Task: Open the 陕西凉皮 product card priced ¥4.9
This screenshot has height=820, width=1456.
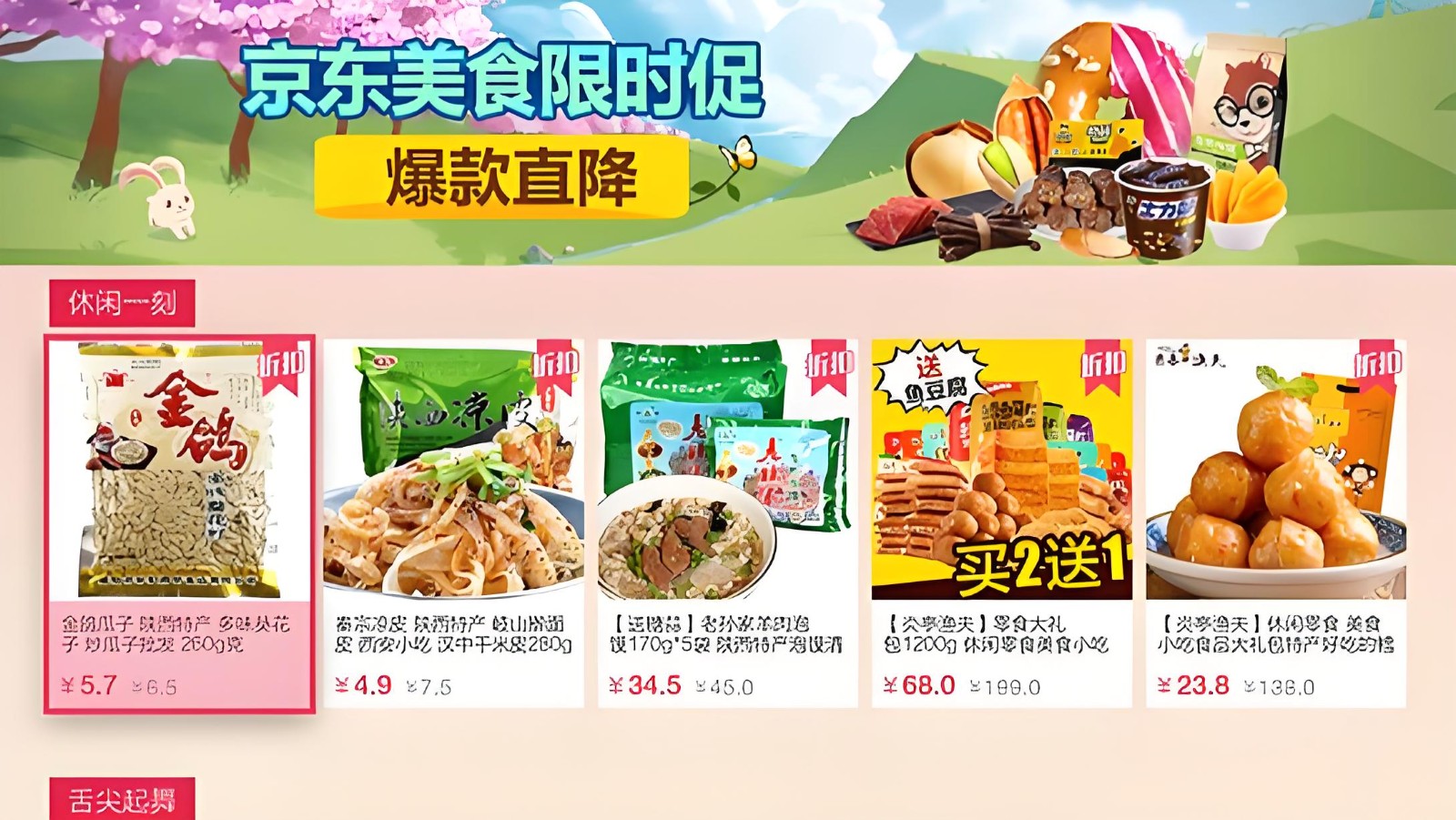Action: (x=453, y=523)
